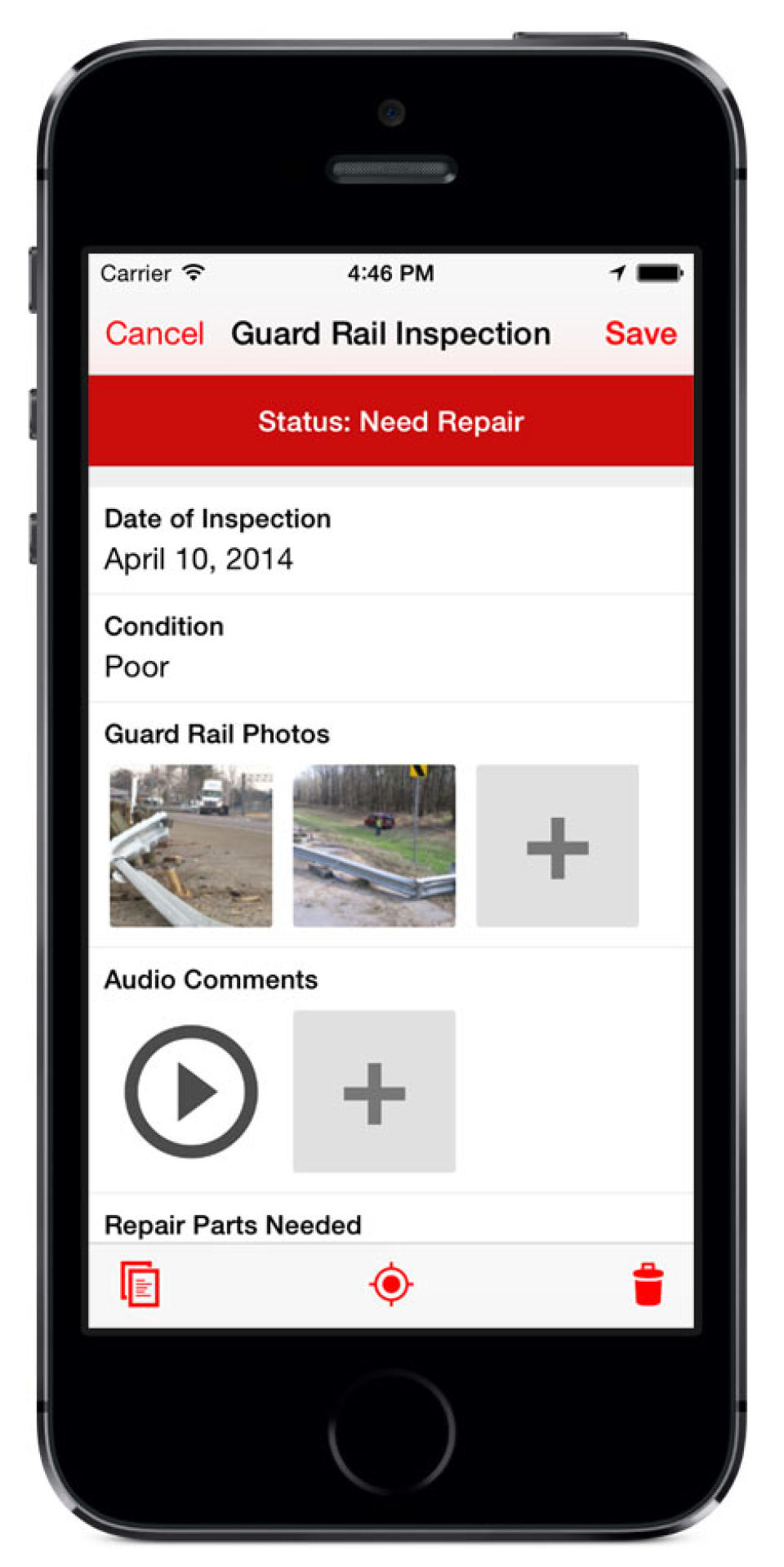Viewport: 784px width, 1567px height.
Task: Open the first guard rail photo with truck
Action: tap(191, 846)
